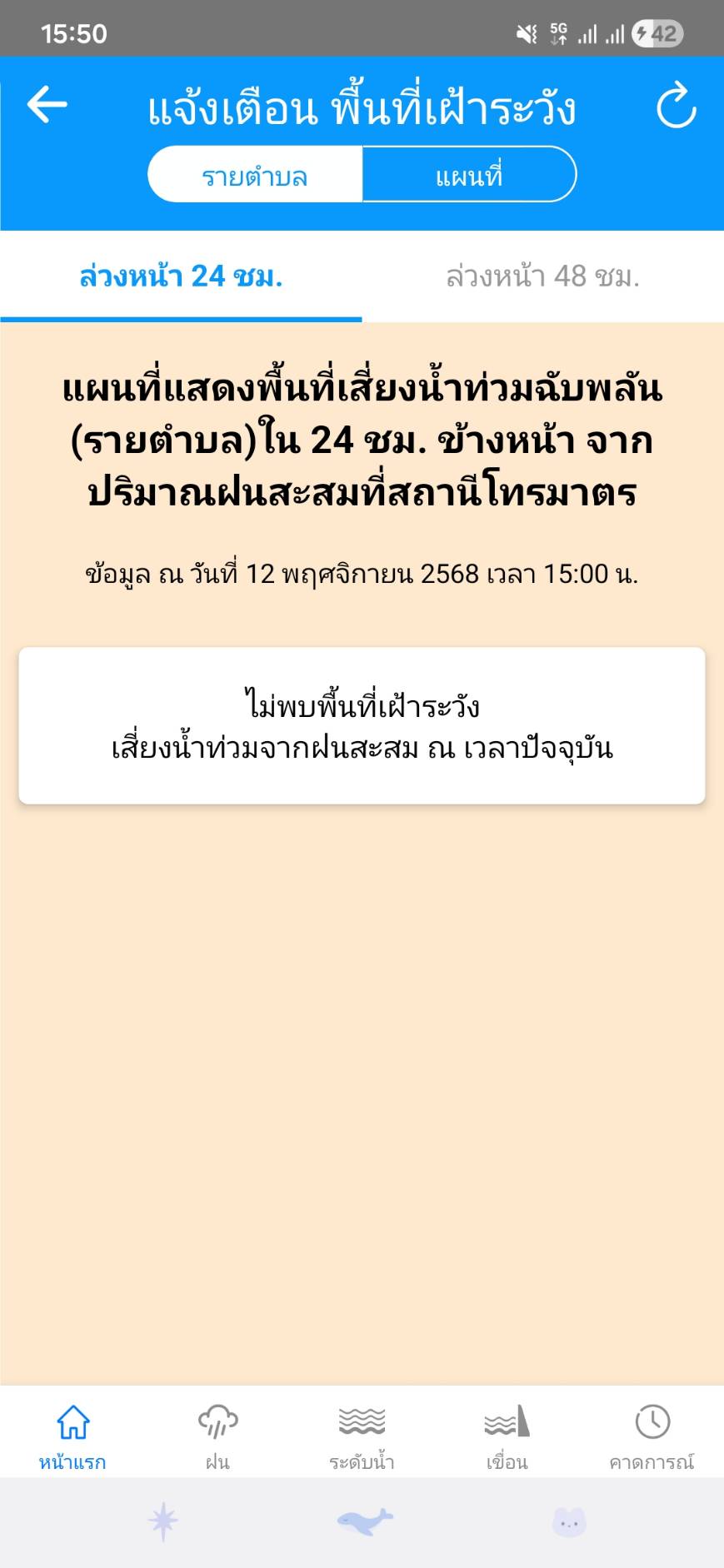This screenshot has height=1568, width=724.
Task: Go back using the arrow icon
Action: coord(47,105)
